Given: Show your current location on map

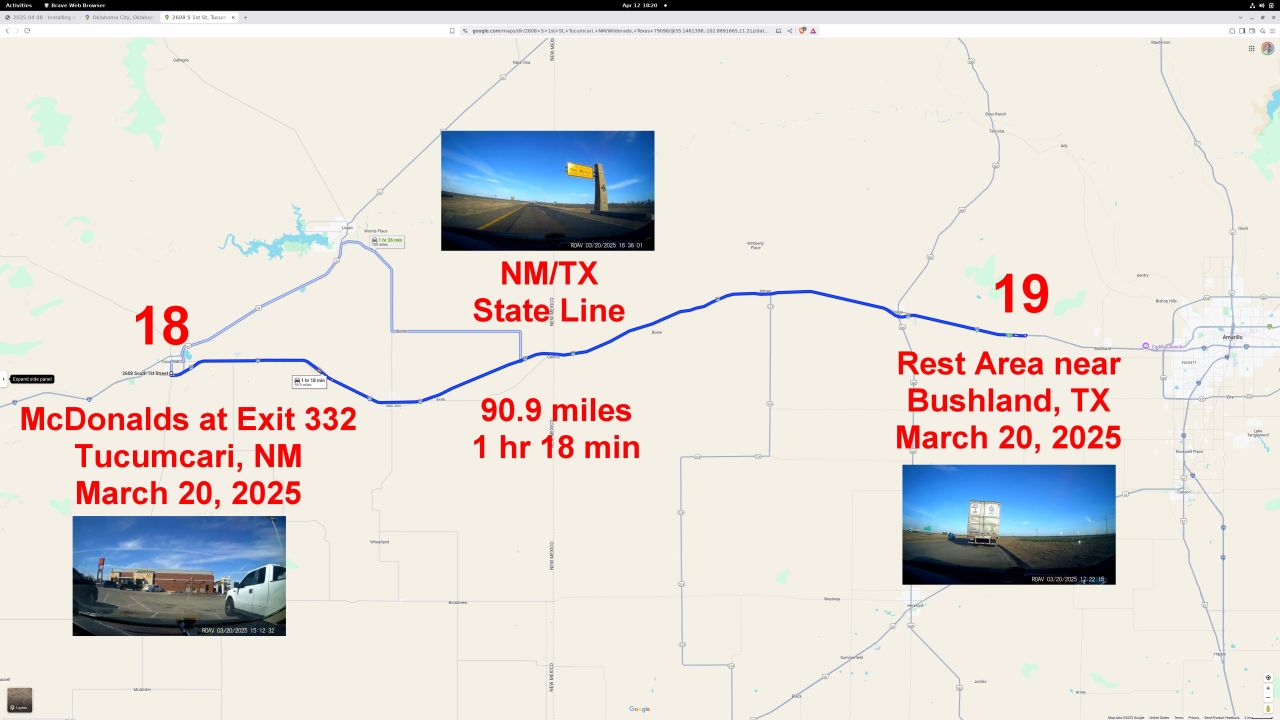Looking at the screenshot, I should pyautogui.click(x=1268, y=677).
